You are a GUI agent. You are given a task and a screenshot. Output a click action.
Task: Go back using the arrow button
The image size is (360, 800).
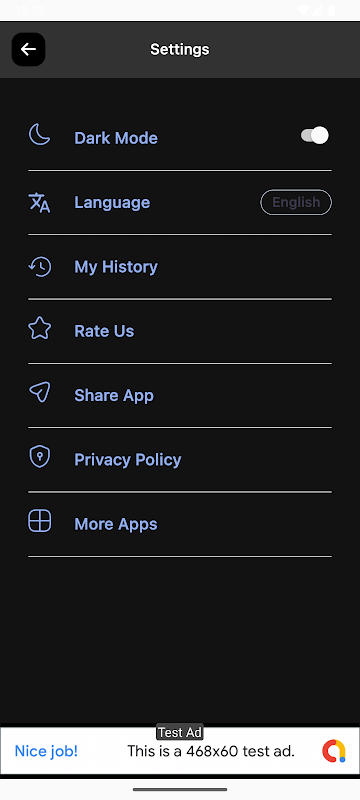click(29, 49)
